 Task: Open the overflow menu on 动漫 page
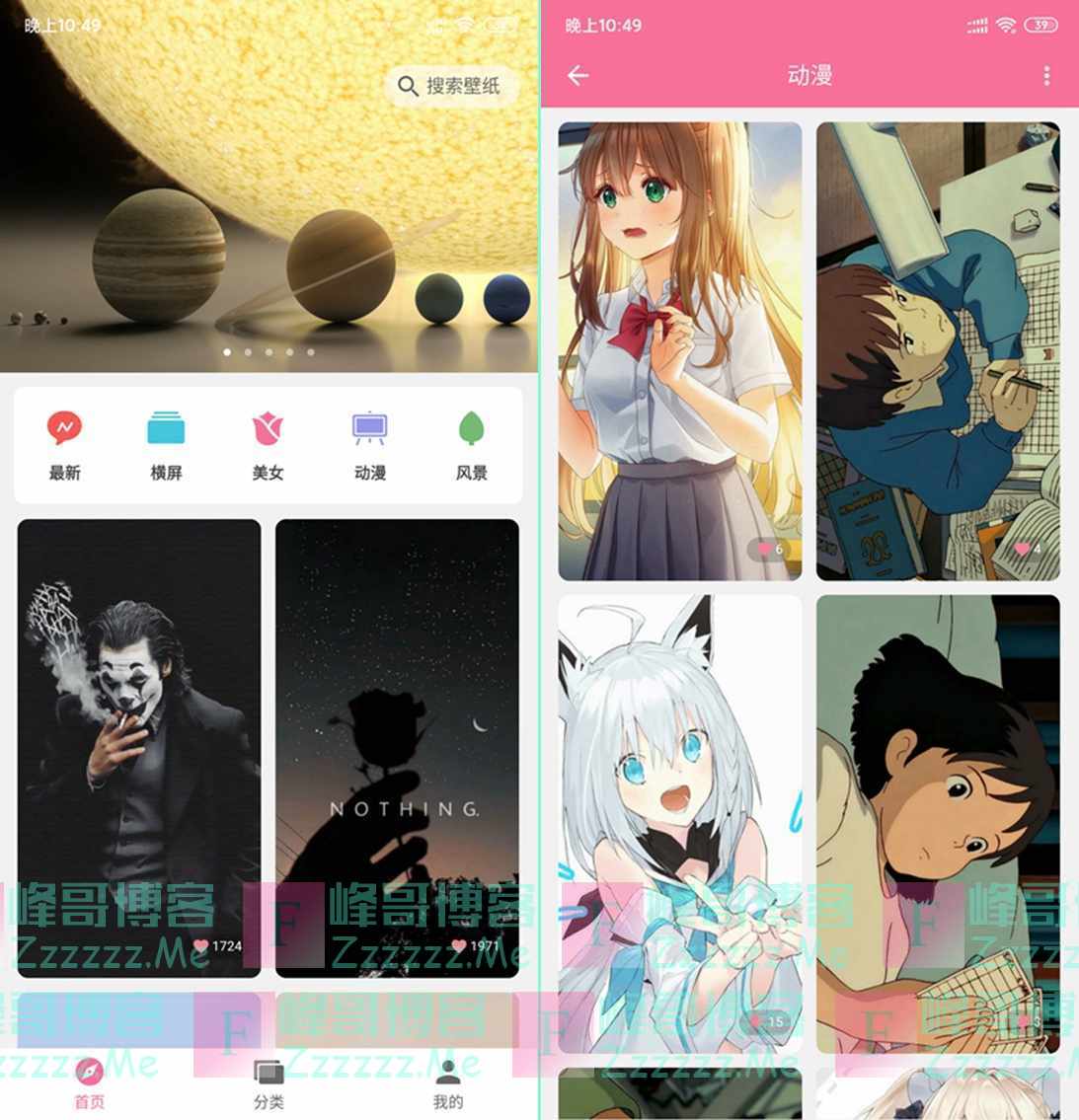click(1046, 75)
